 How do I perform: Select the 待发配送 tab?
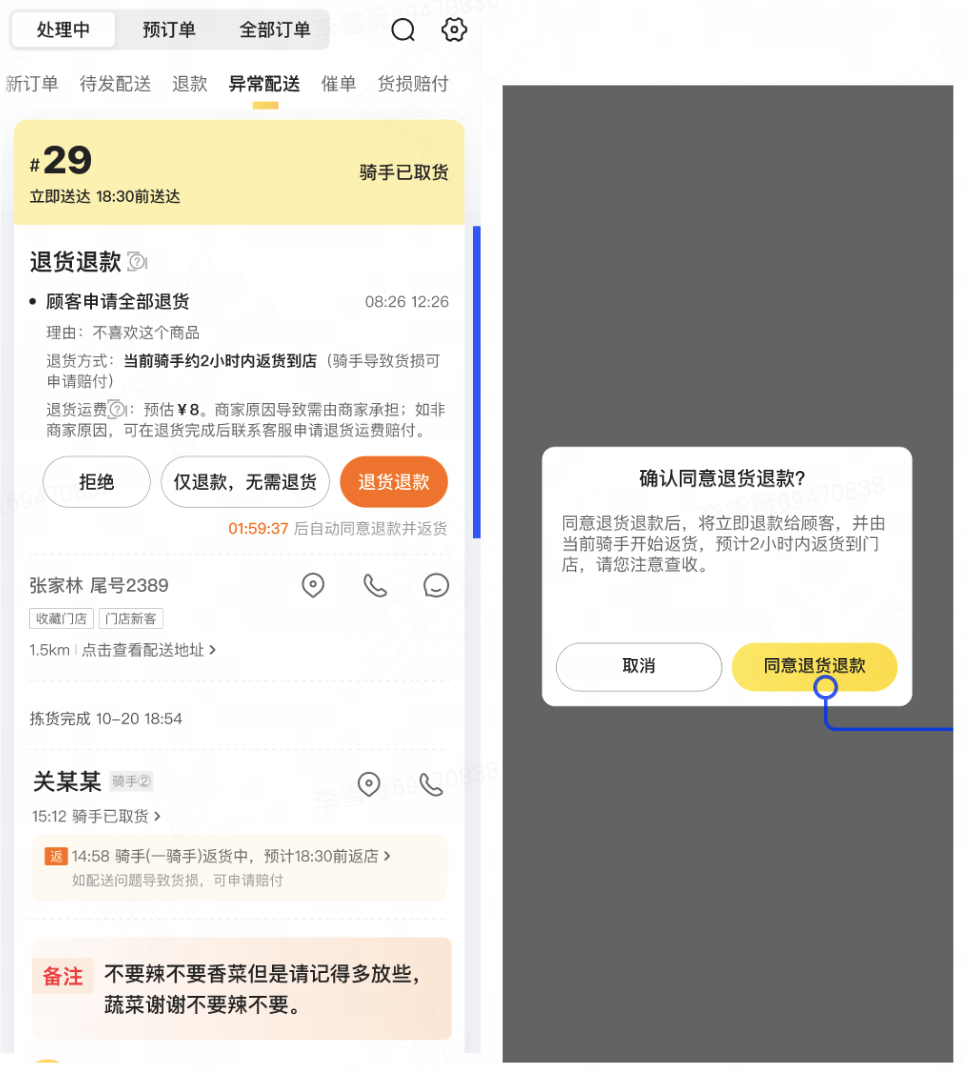[x=115, y=84]
